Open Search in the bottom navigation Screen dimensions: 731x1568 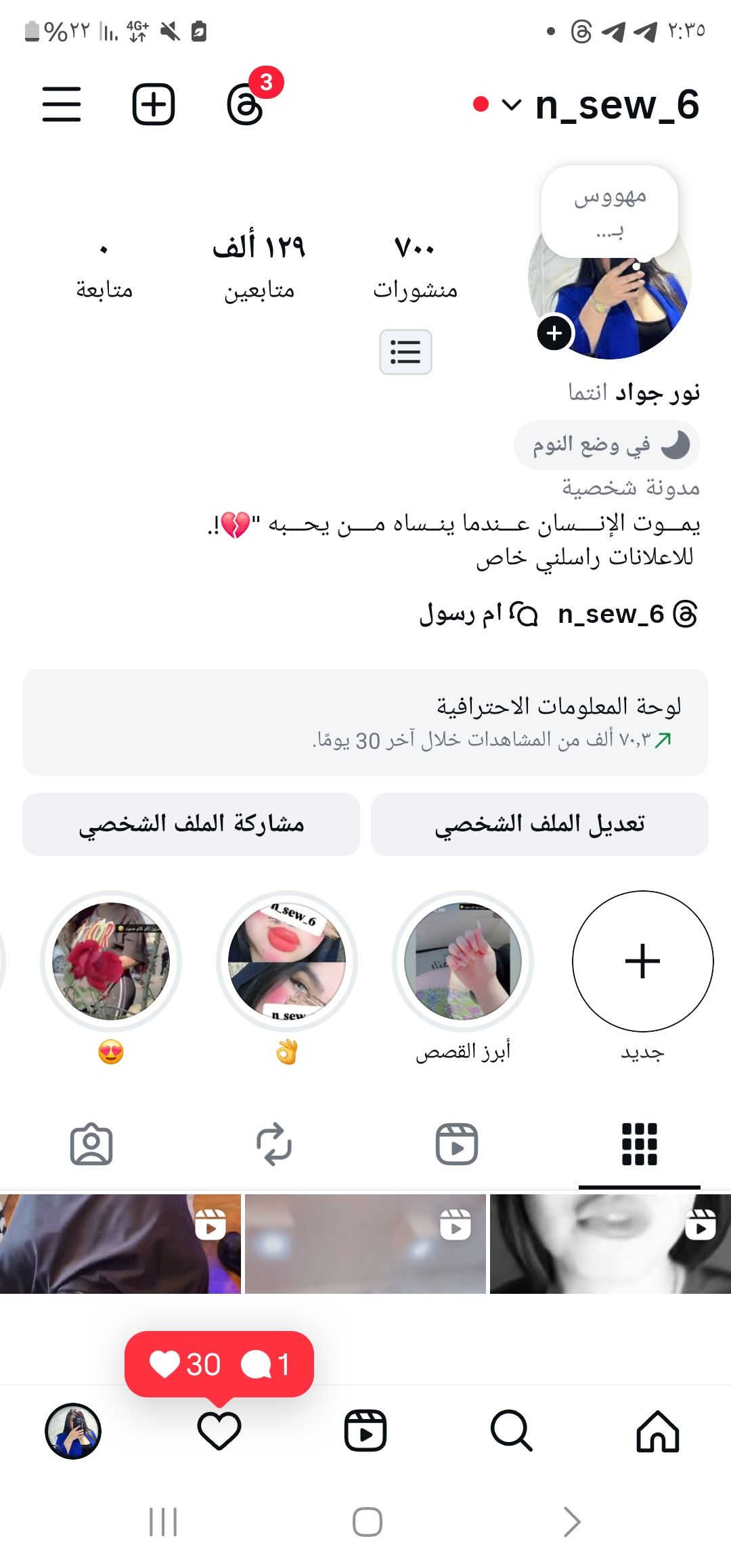point(511,1431)
